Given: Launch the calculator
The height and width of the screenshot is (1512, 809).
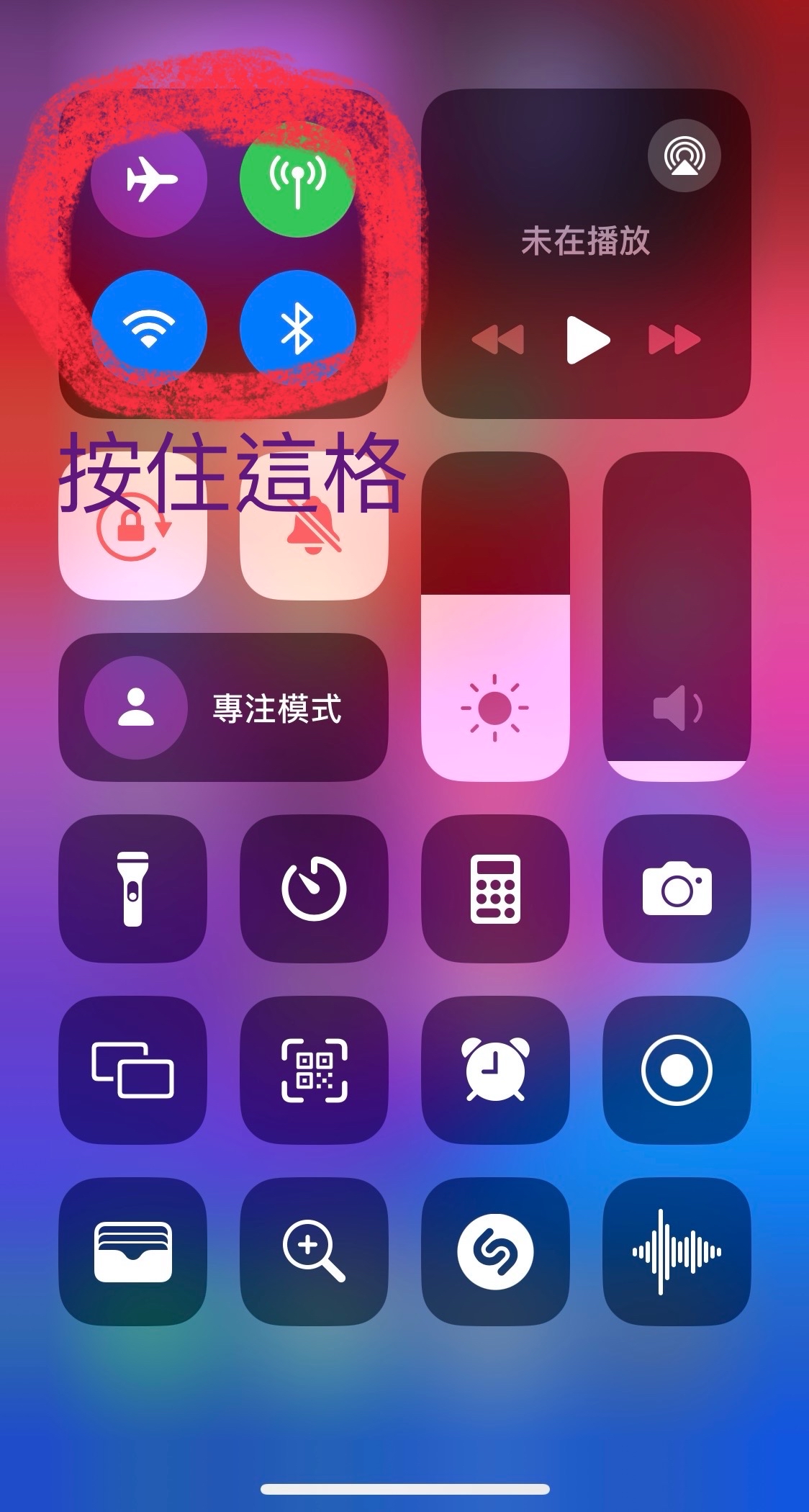Looking at the screenshot, I should coord(495,888).
